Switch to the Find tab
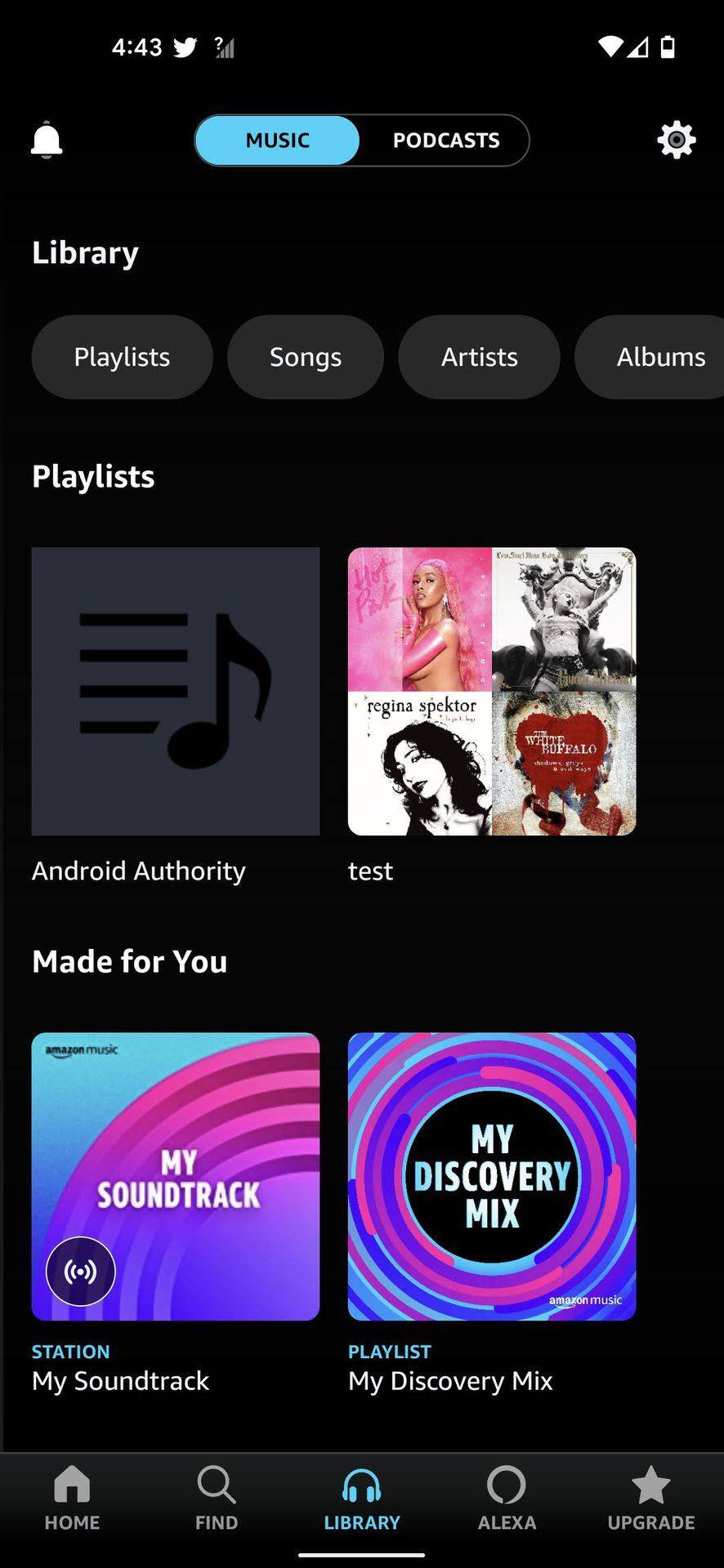 pos(217,1498)
